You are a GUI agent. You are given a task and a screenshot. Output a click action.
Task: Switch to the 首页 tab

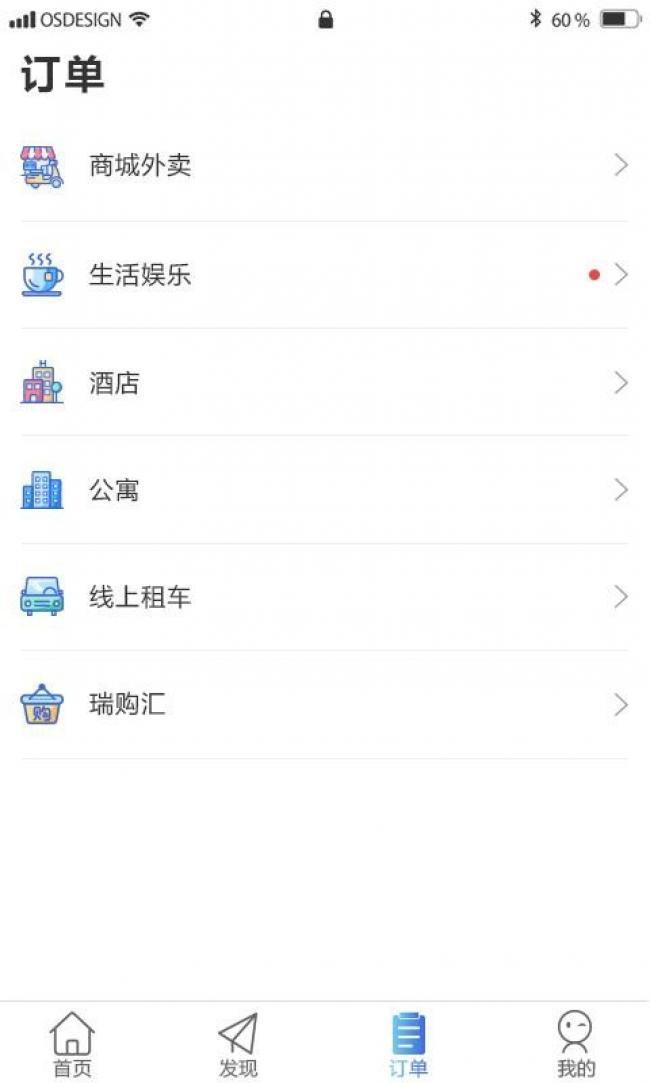coord(72,1044)
